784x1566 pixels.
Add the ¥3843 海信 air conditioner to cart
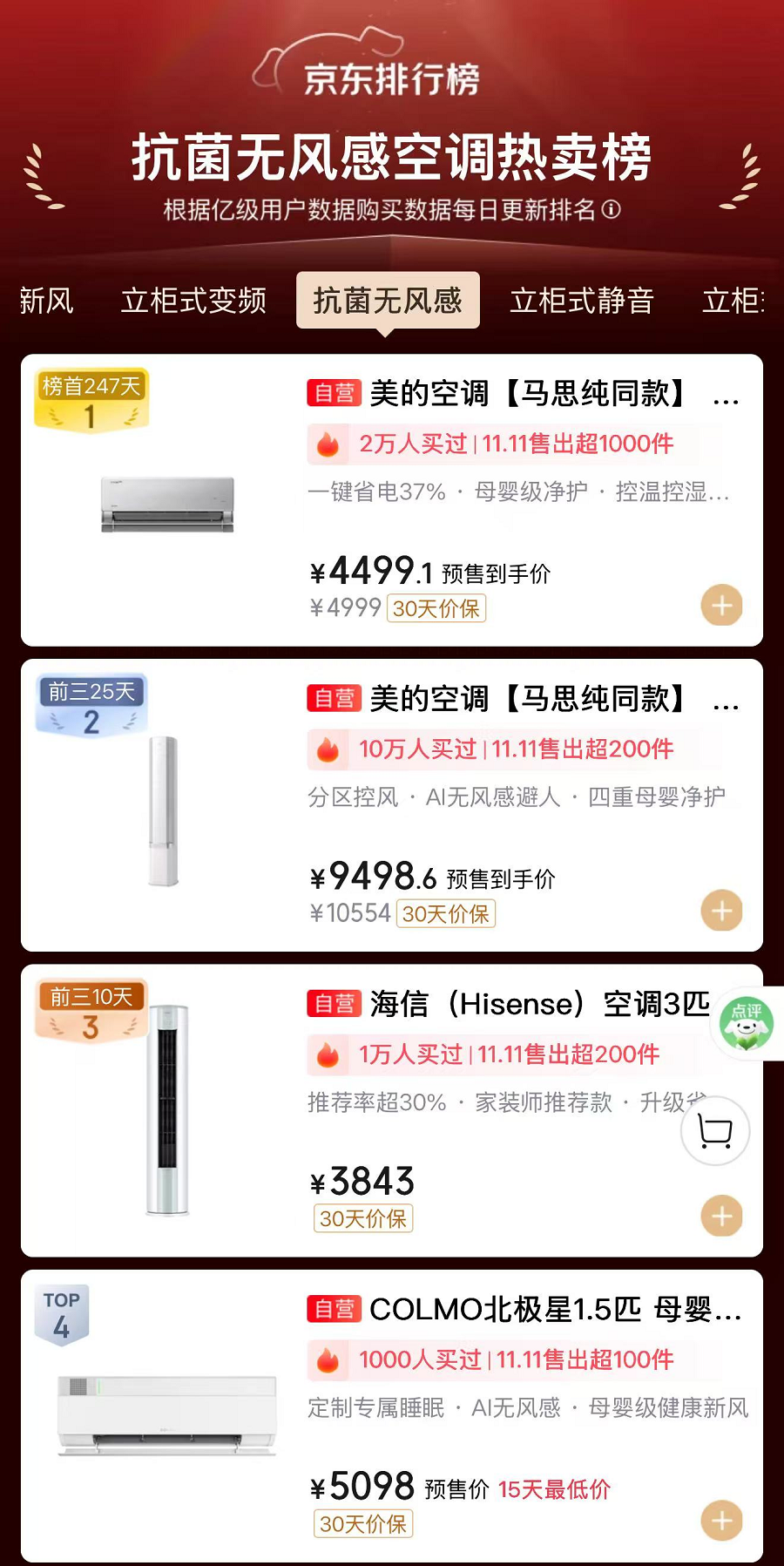point(721,1216)
